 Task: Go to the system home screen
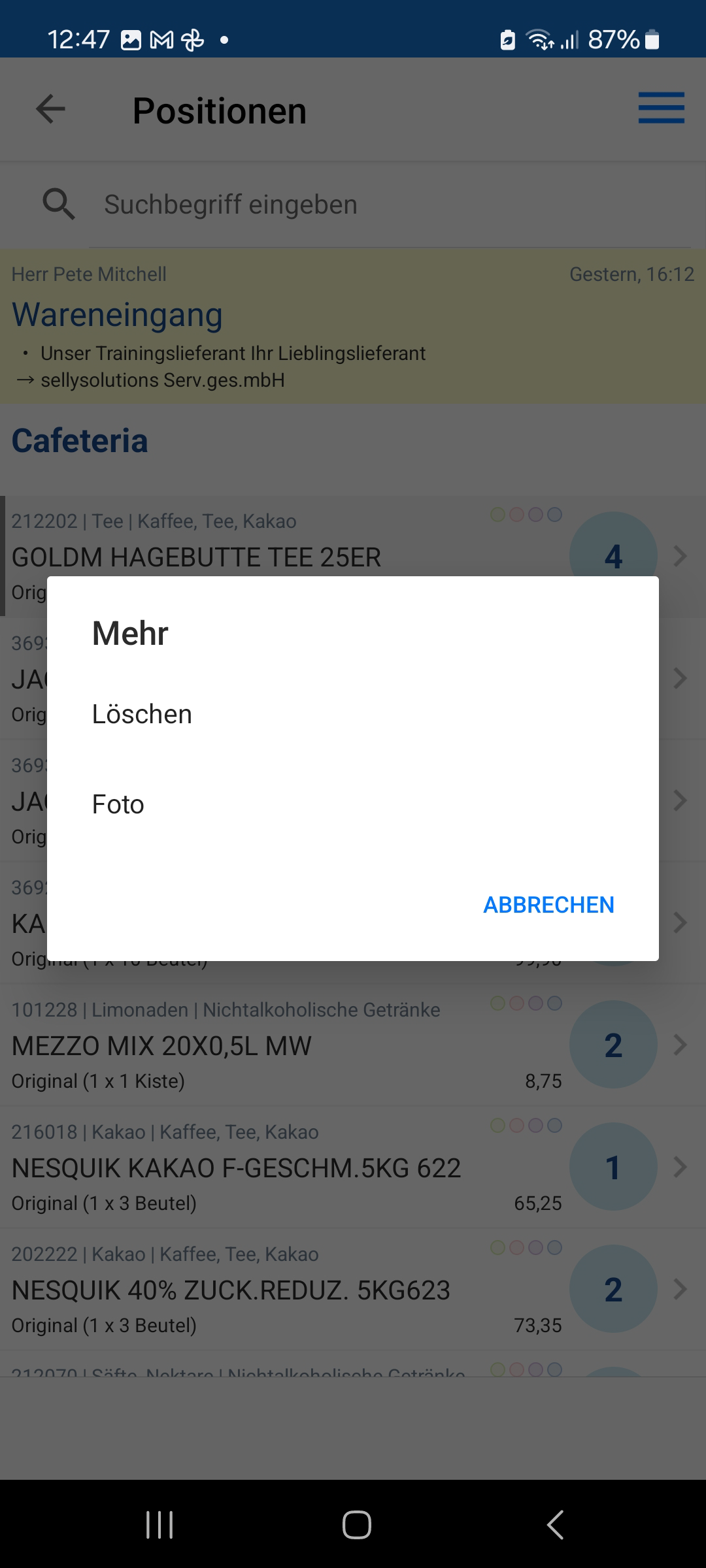pos(356,1525)
